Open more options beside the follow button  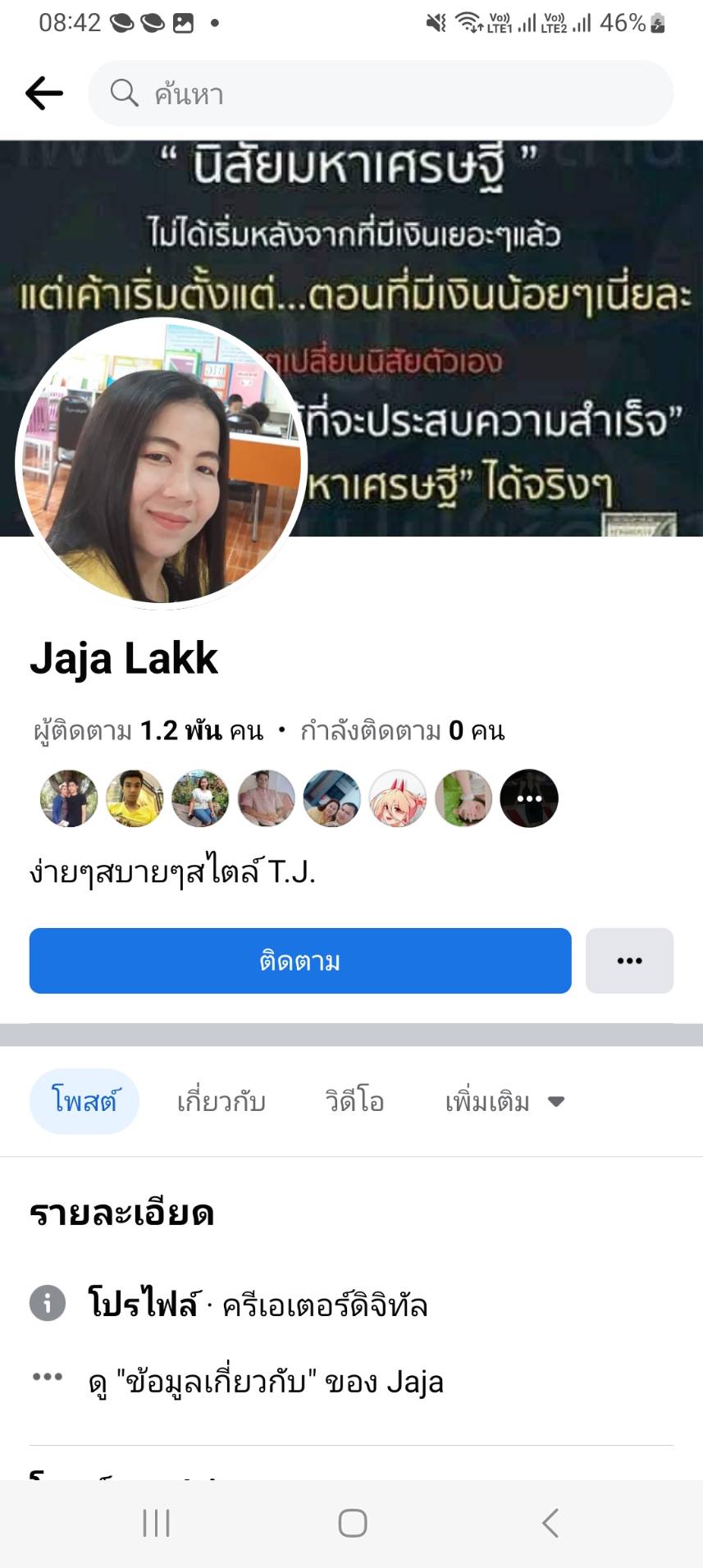pyautogui.click(x=629, y=961)
